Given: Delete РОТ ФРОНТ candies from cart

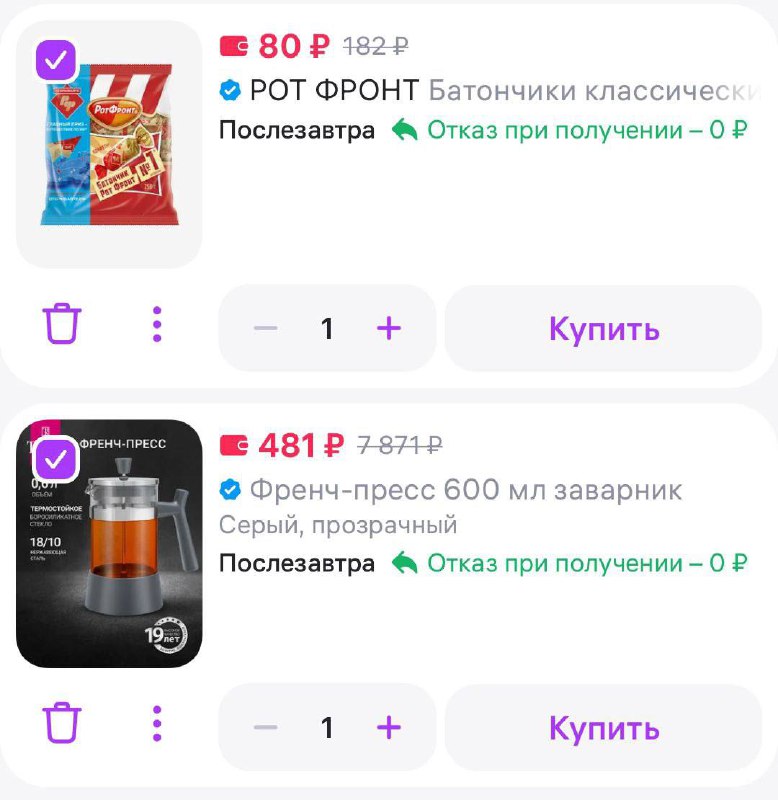Looking at the screenshot, I should (x=61, y=325).
